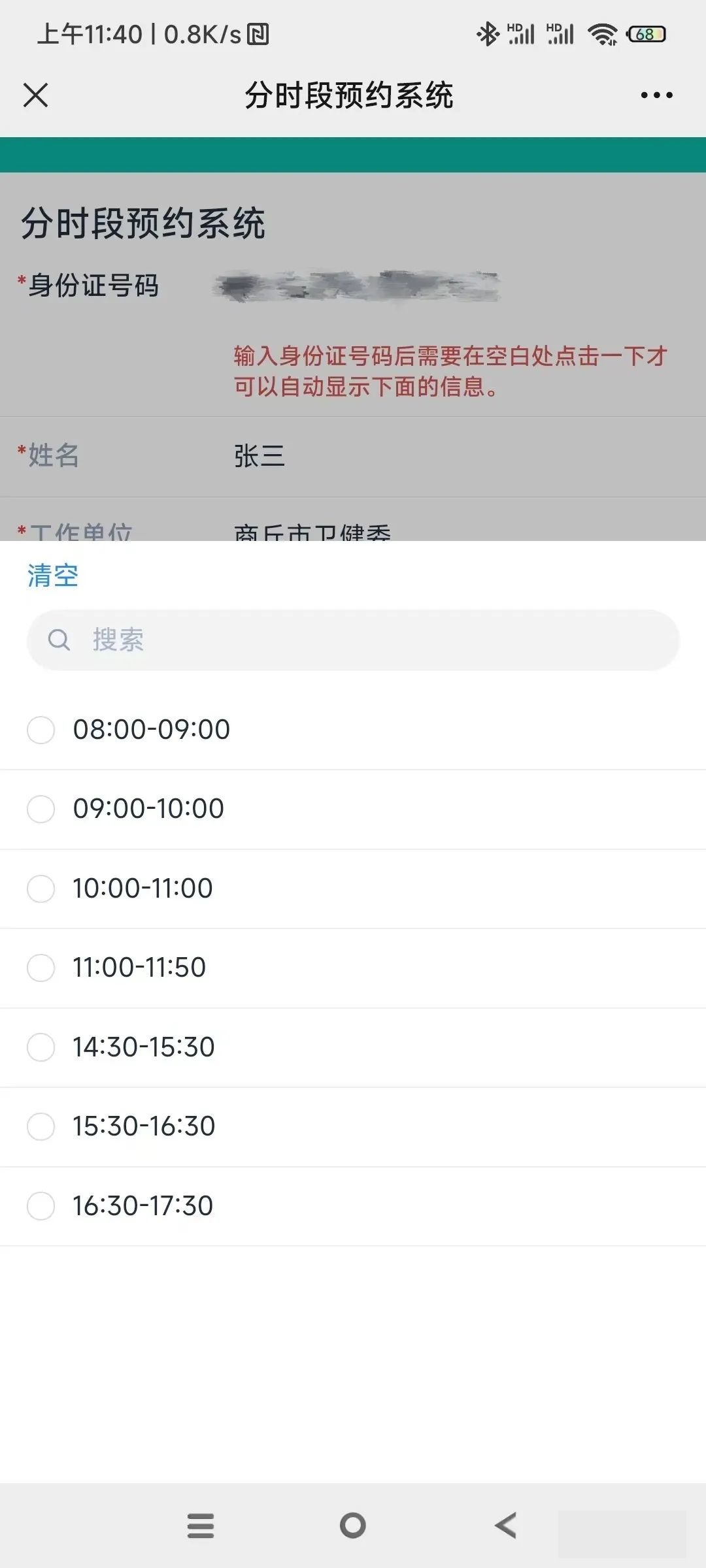Go to the system home screen

pos(353,1526)
